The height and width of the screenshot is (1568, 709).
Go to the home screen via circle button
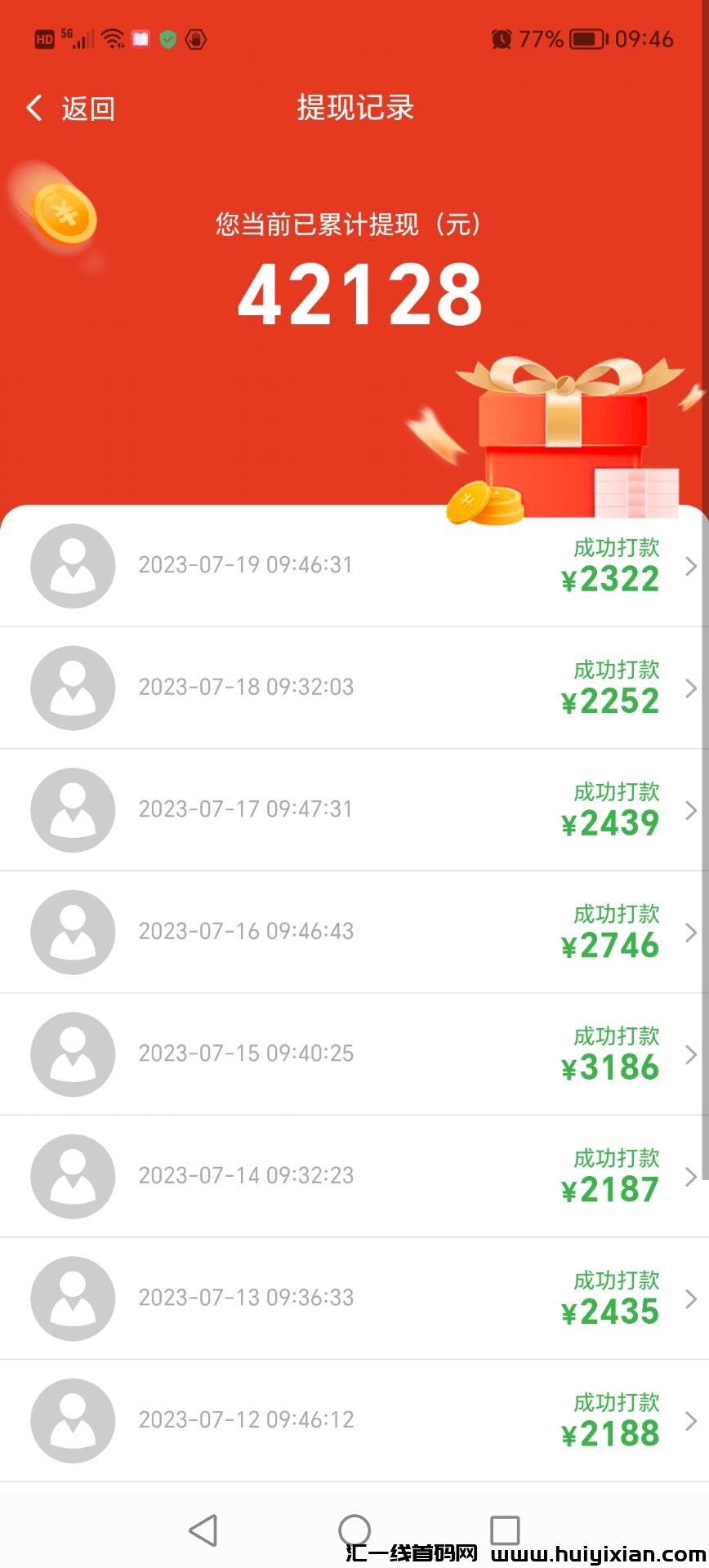354,1530
